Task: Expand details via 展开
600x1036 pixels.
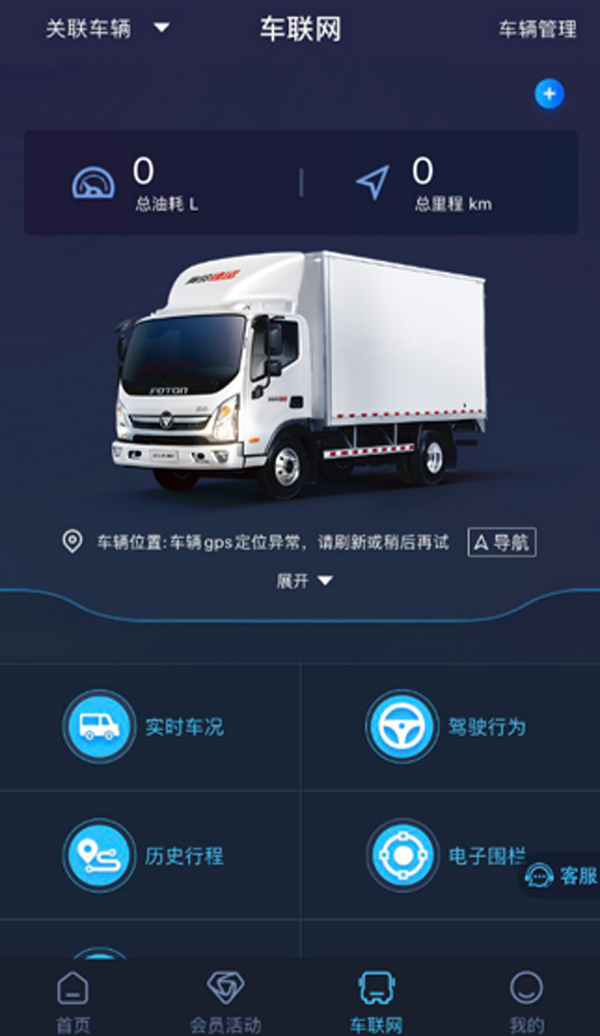Action: (x=304, y=581)
